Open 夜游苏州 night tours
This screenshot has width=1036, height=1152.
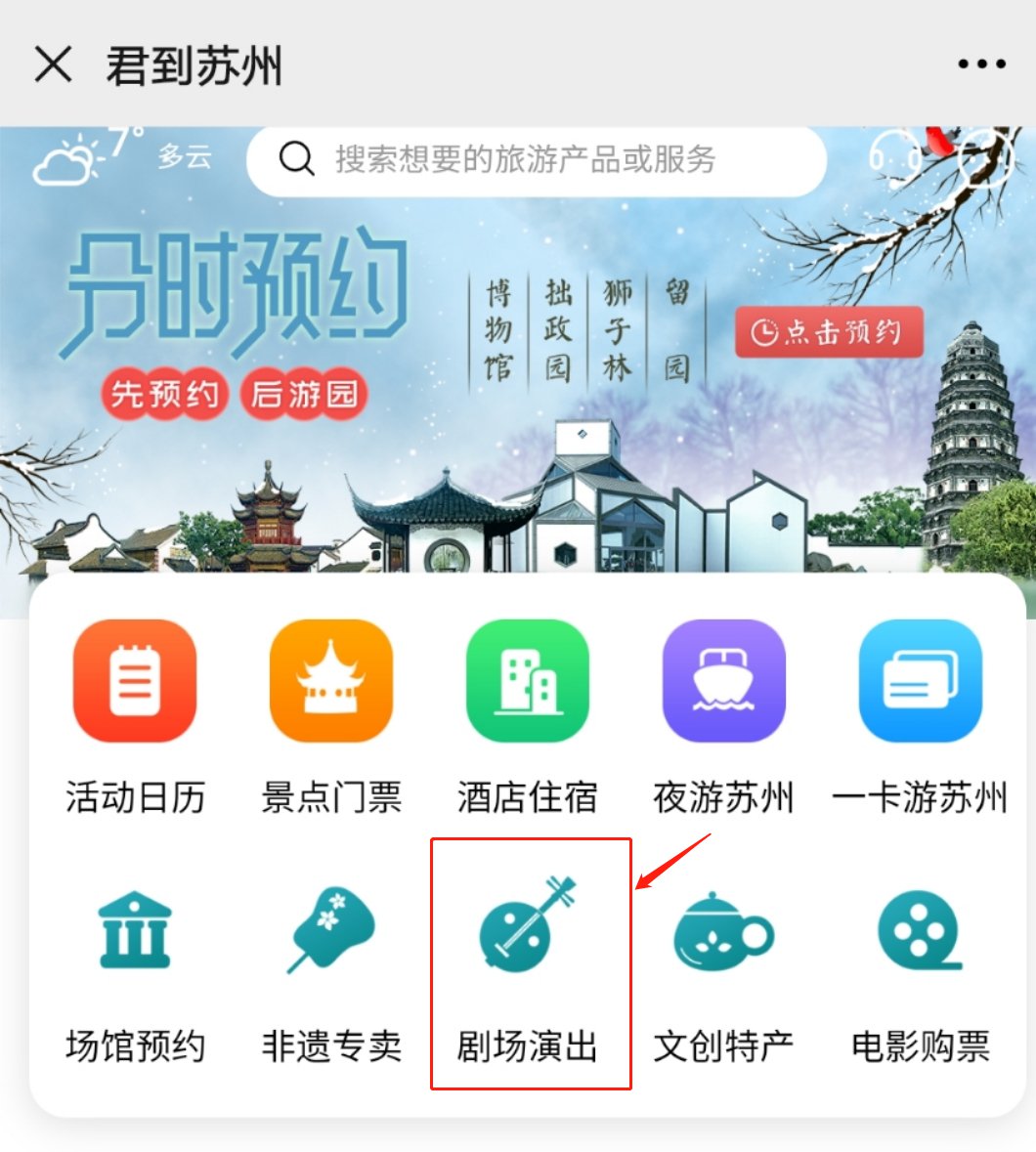click(723, 718)
